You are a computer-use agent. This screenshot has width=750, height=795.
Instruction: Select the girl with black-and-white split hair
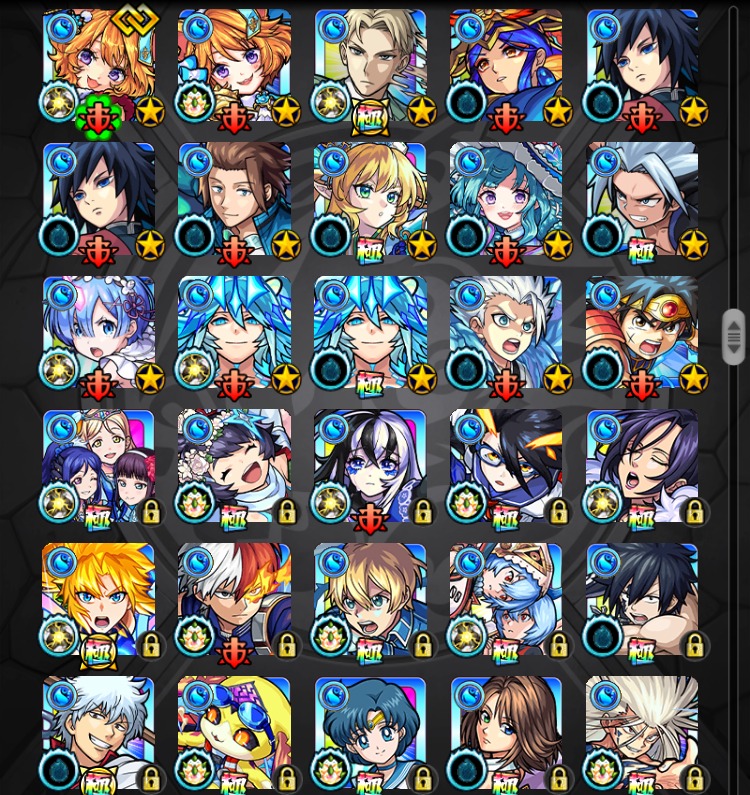point(370,466)
